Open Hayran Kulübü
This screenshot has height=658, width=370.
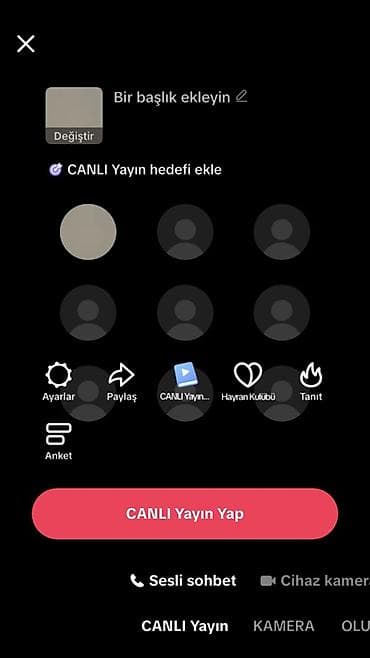point(248,382)
